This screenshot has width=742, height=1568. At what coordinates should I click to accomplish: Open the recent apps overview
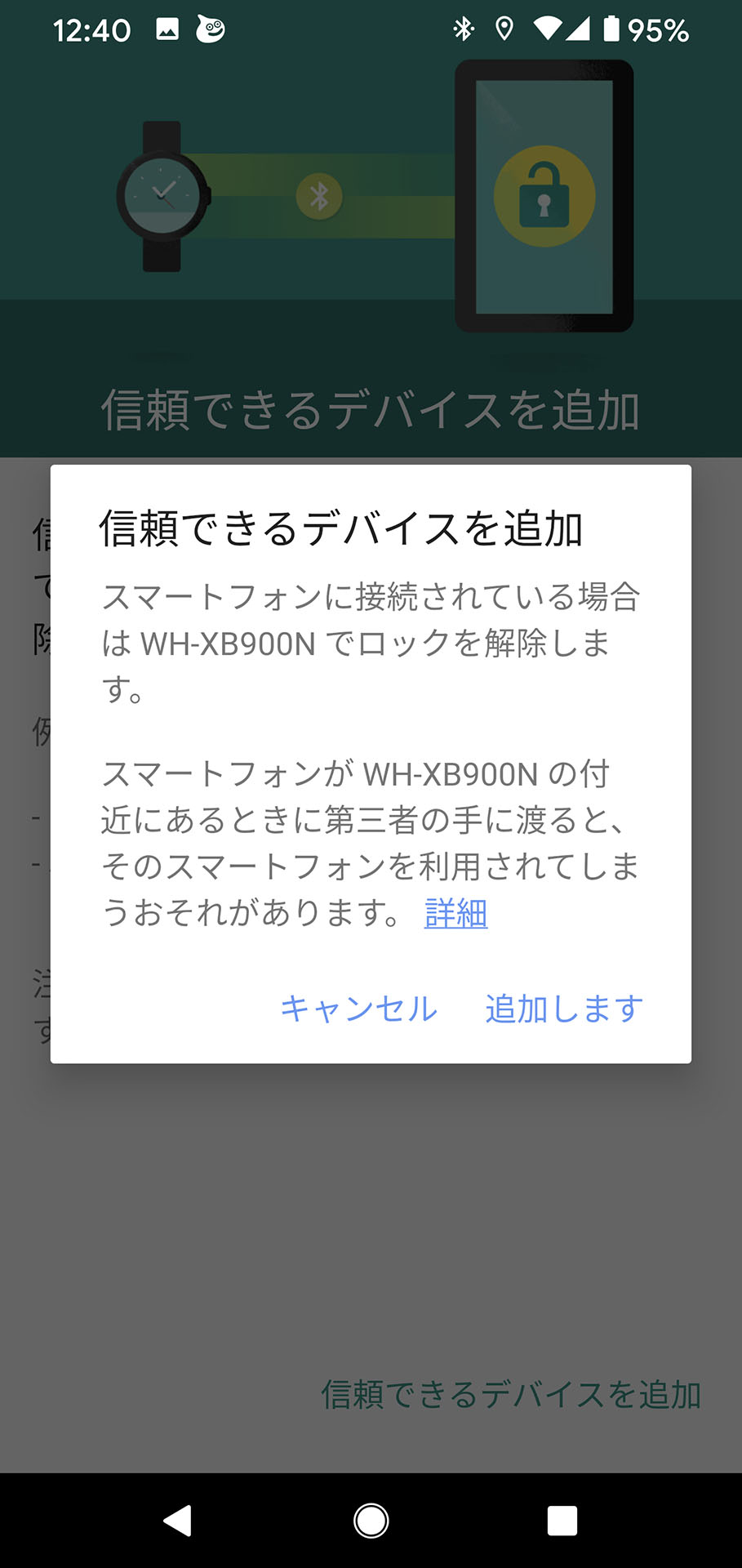click(x=562, y=1521)
